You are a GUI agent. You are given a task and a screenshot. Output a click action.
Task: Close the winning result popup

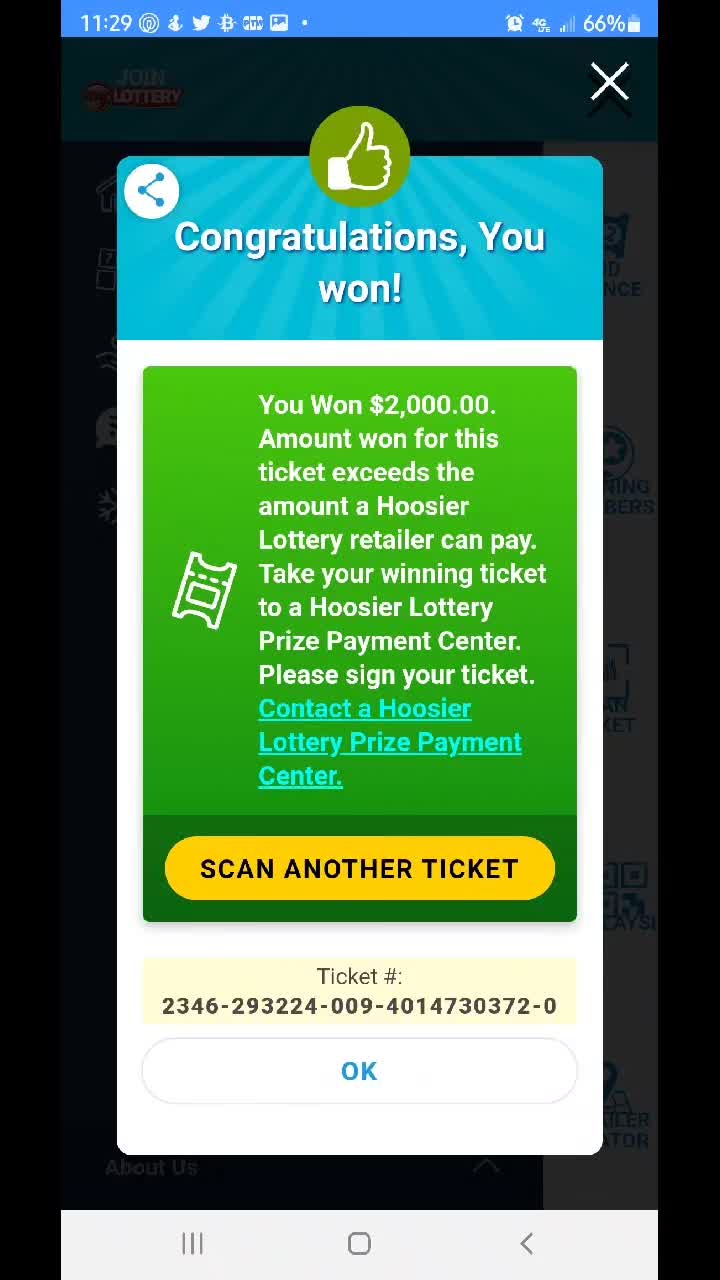(609, 83)
